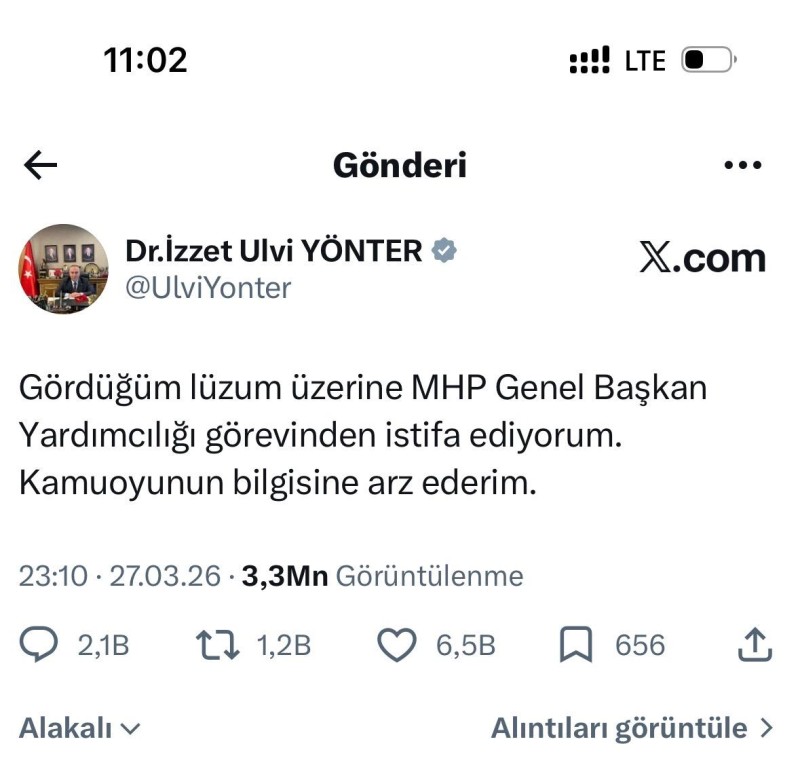Visit the @UlviYonter profile handle
The height and width of the screenshot is (767, 800).
point(208,288)
